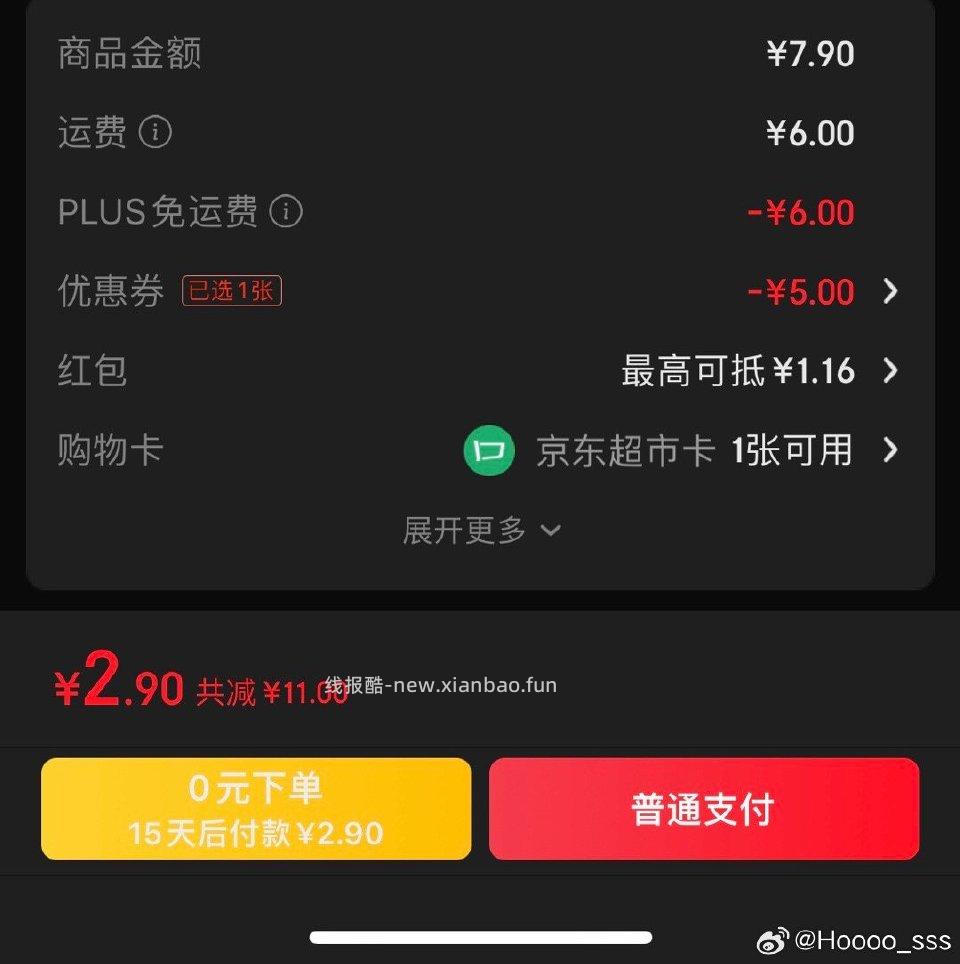Tap the home indicator bar at bottom
This screenshot has width=960, height=964.
pos(480,937)
